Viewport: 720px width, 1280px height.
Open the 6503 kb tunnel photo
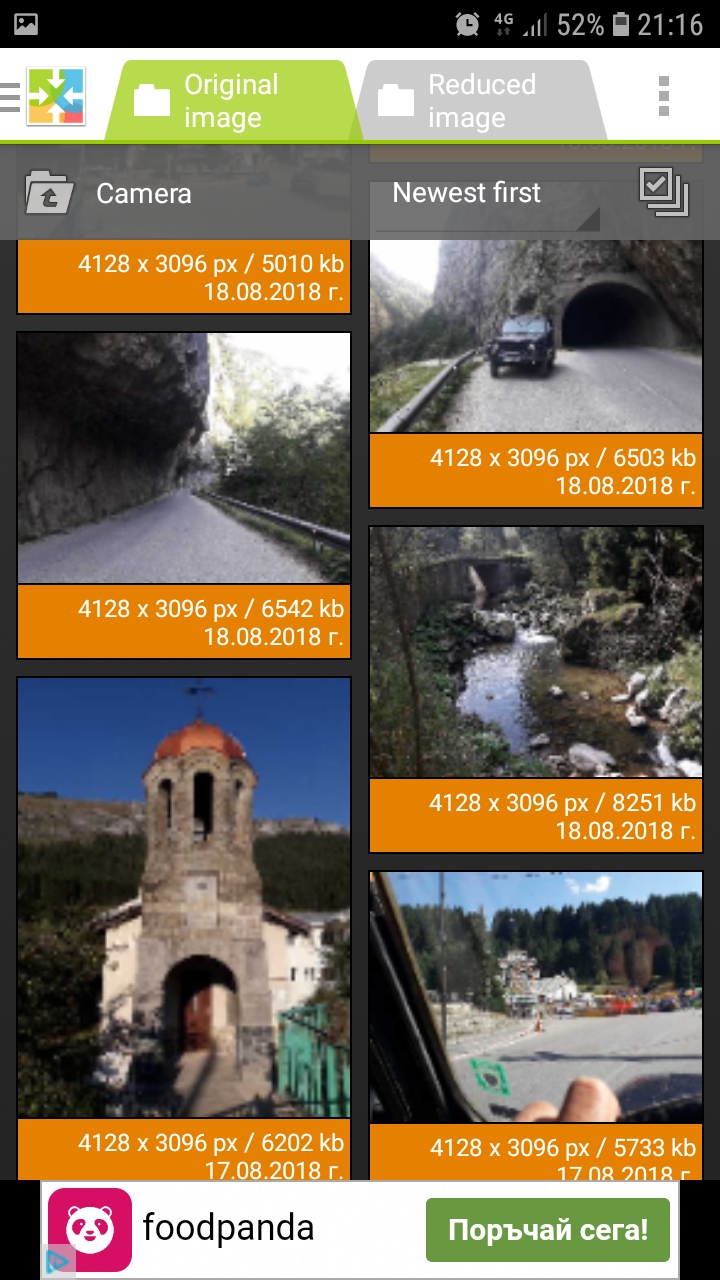(x=536, y=337)
